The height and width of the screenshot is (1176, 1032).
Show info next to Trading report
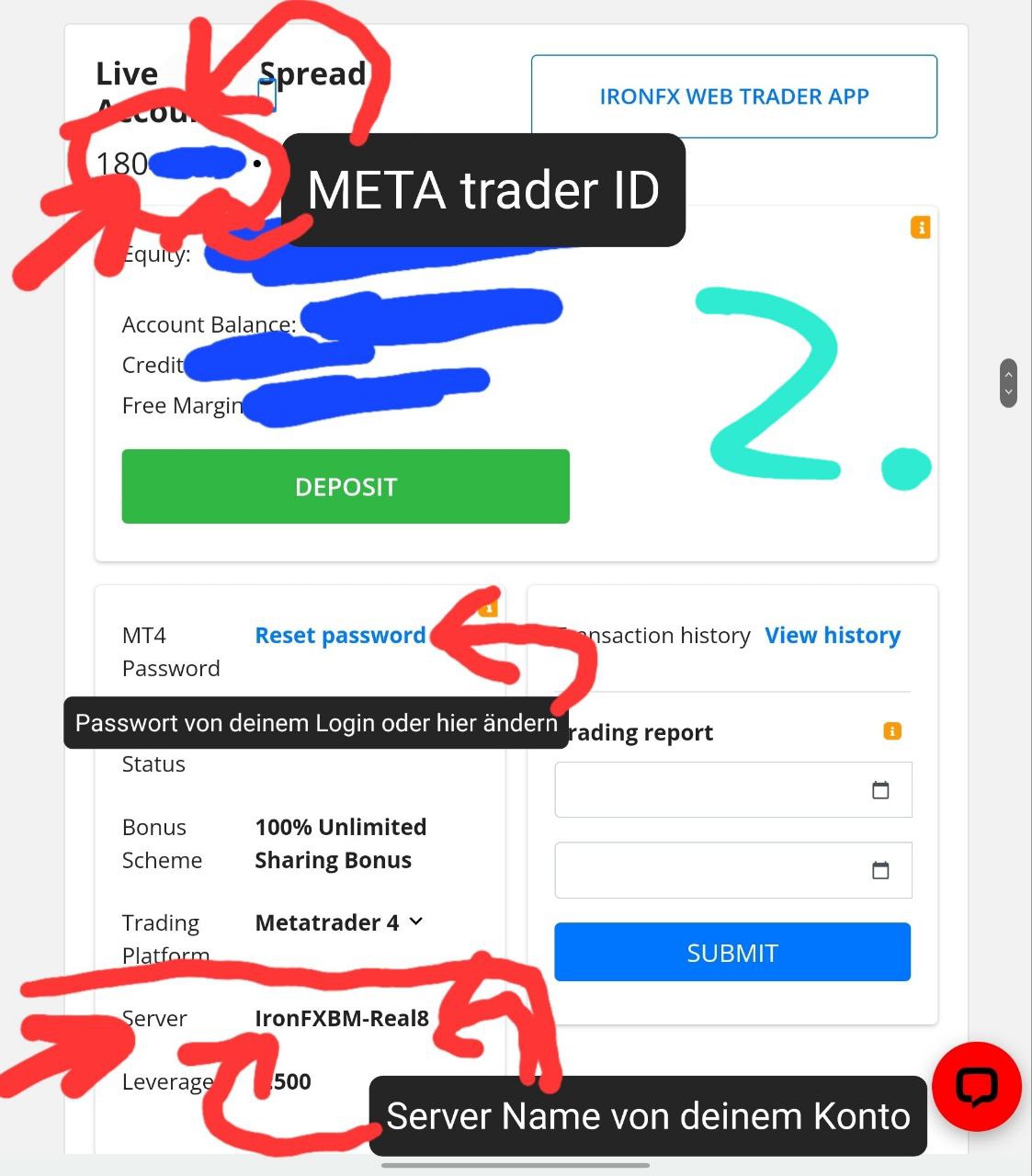892,731
